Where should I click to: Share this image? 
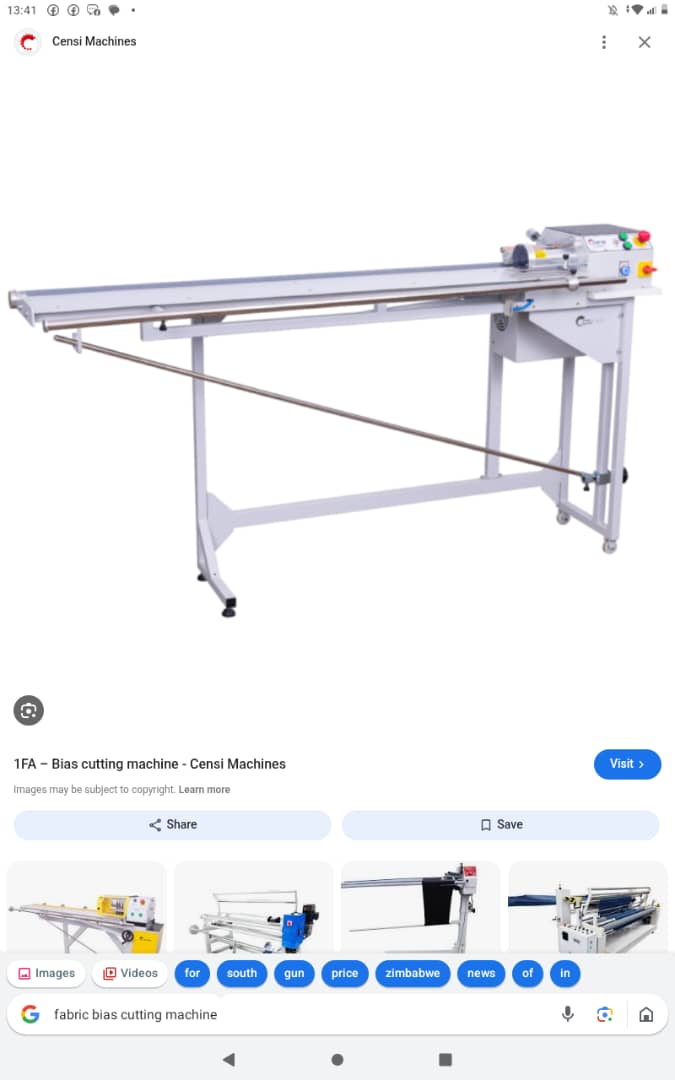coord(172,825)
